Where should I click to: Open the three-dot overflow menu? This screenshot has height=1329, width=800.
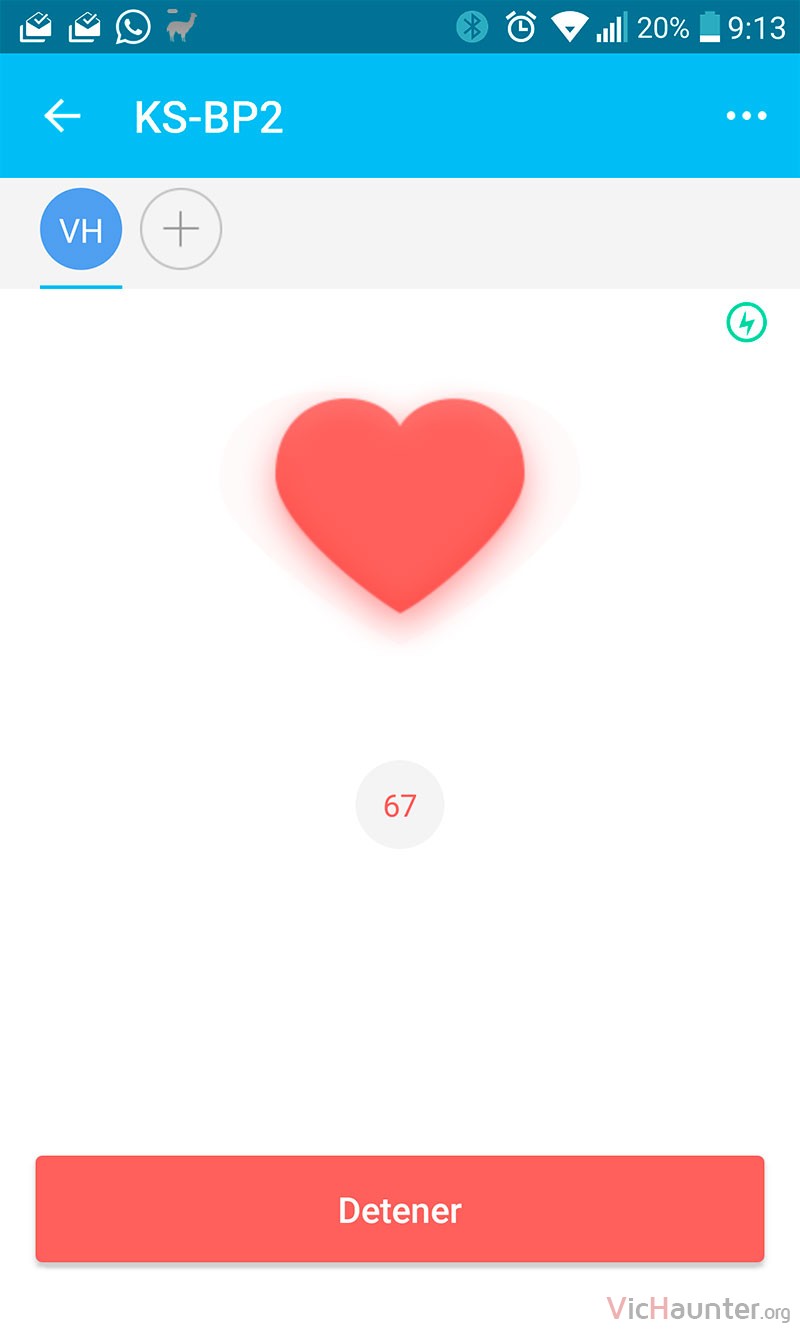point(746,116)
